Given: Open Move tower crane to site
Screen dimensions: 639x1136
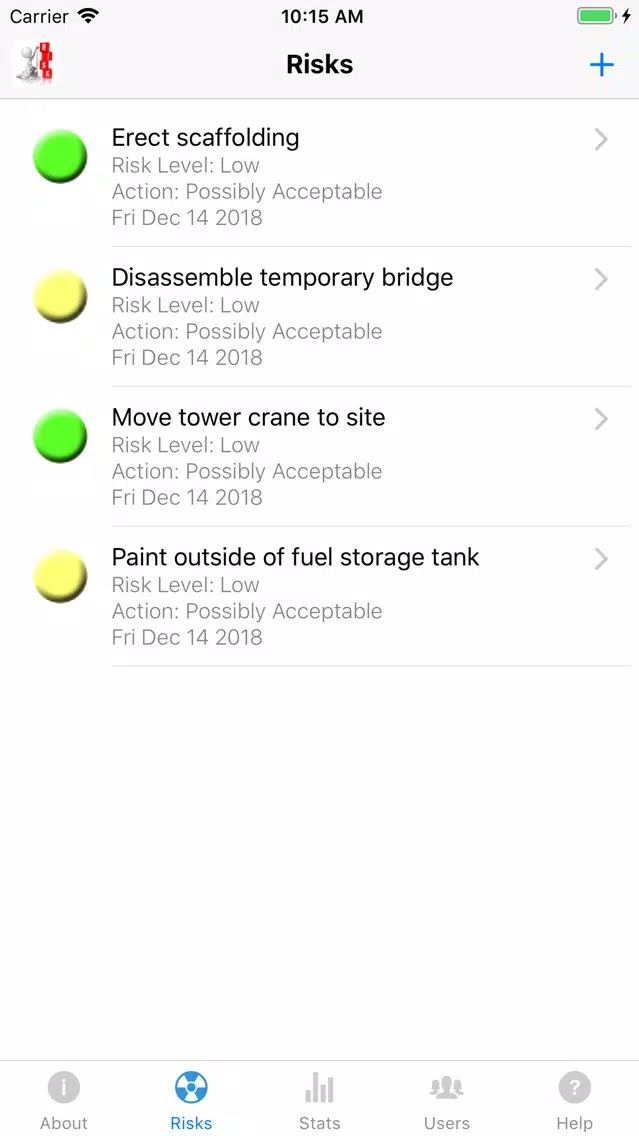Looking at the screenshot, I should click(x=320, y=456).
